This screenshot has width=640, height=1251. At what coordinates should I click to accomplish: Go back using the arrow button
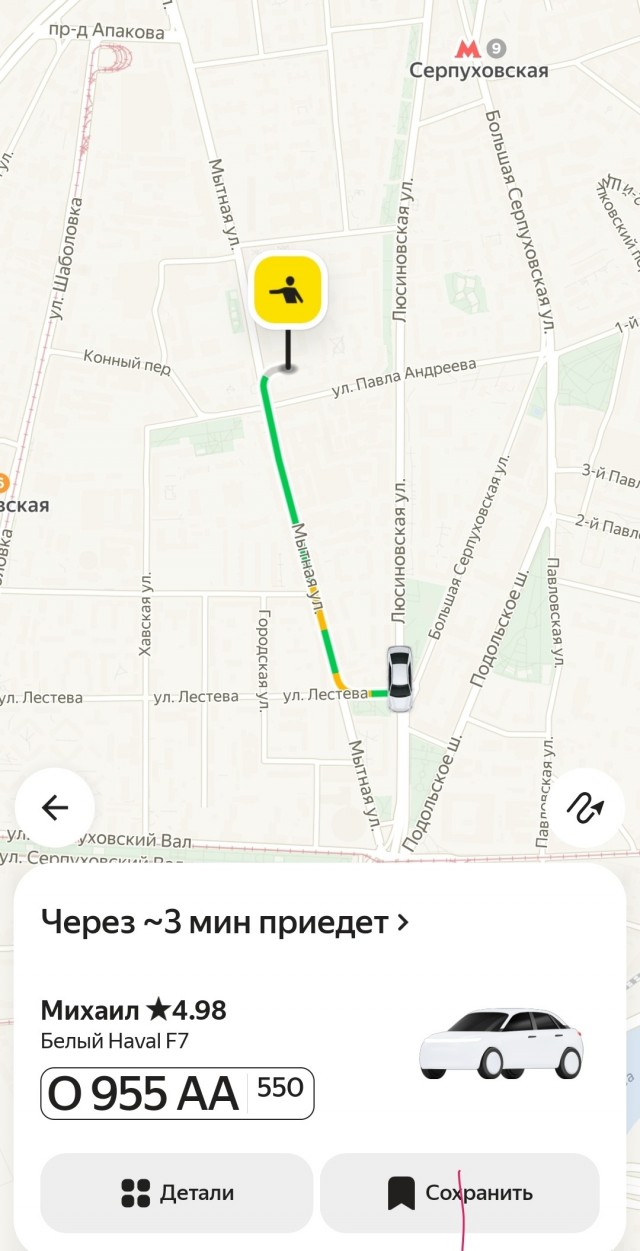[55, 808]
